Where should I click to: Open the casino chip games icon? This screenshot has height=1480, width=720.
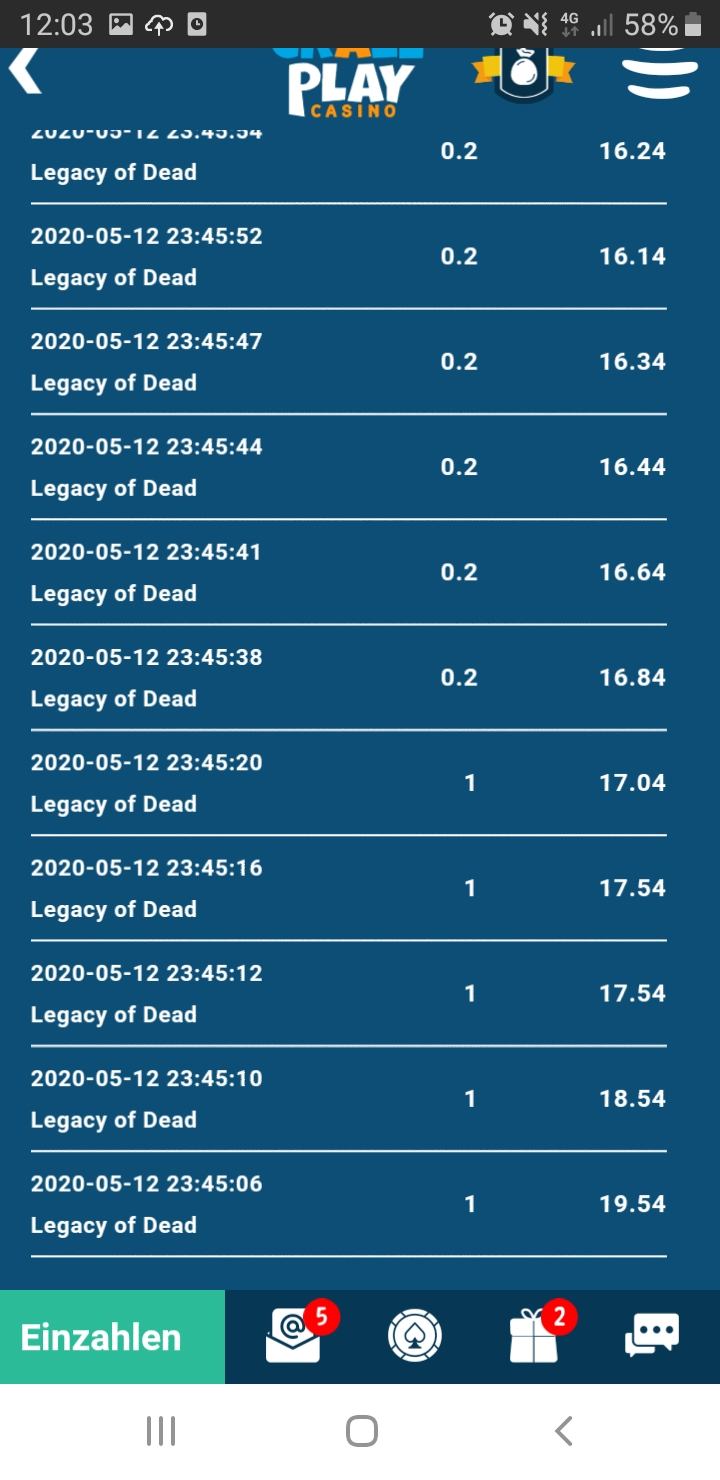415,1337
